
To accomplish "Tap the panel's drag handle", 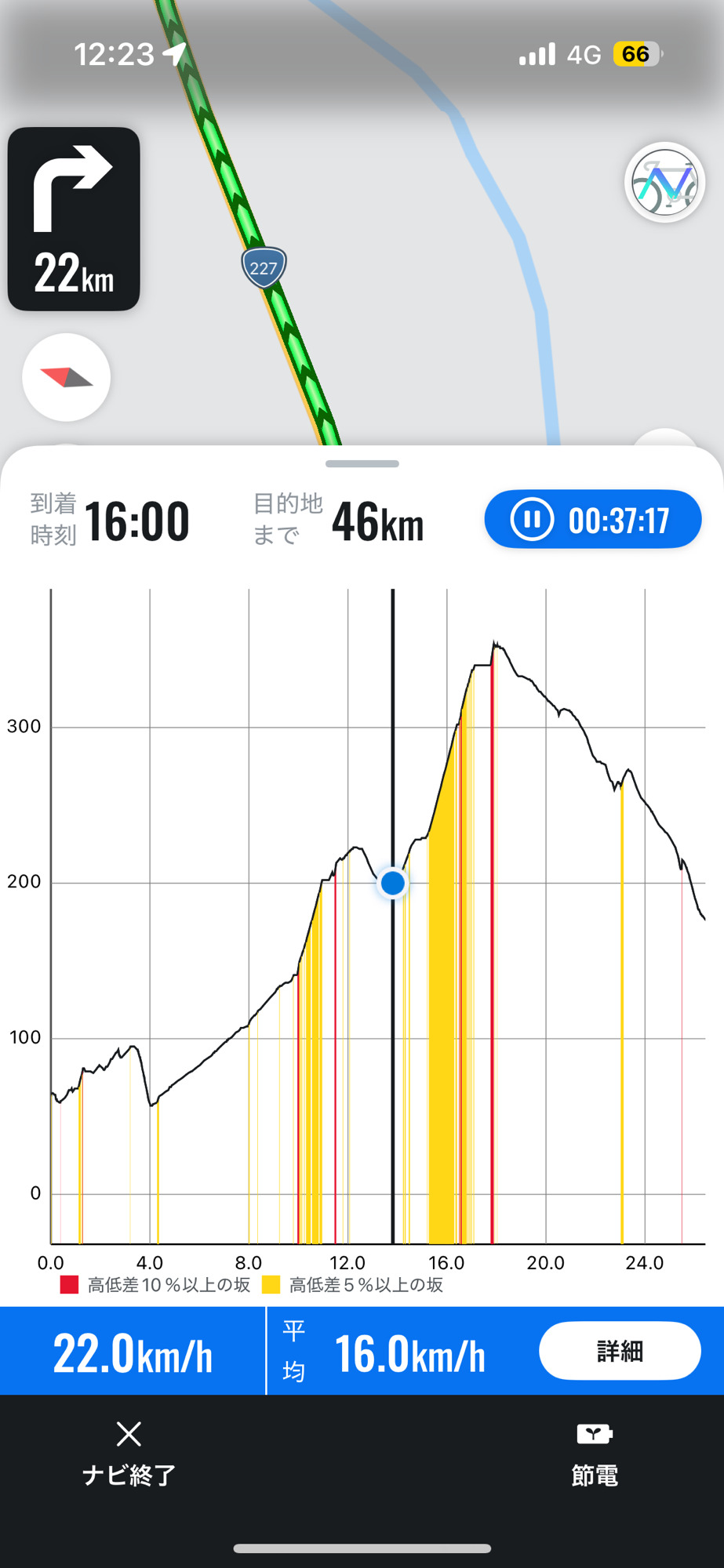I will pyautogui.click(x=362, y=464).
